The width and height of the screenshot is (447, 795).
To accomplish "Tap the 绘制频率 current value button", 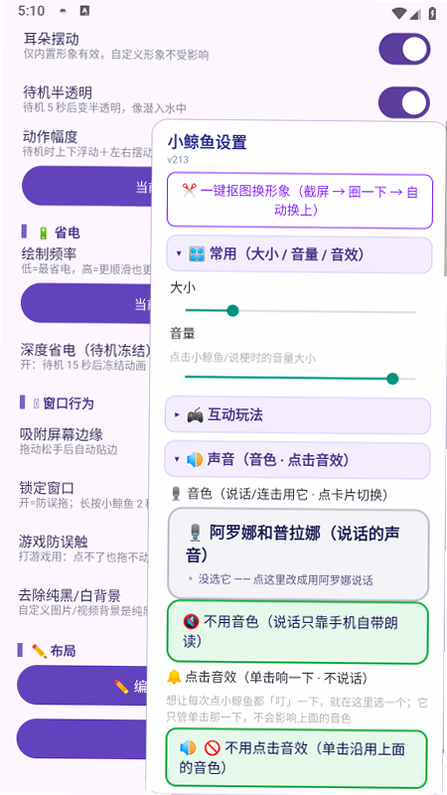I will tap(86, 303).
